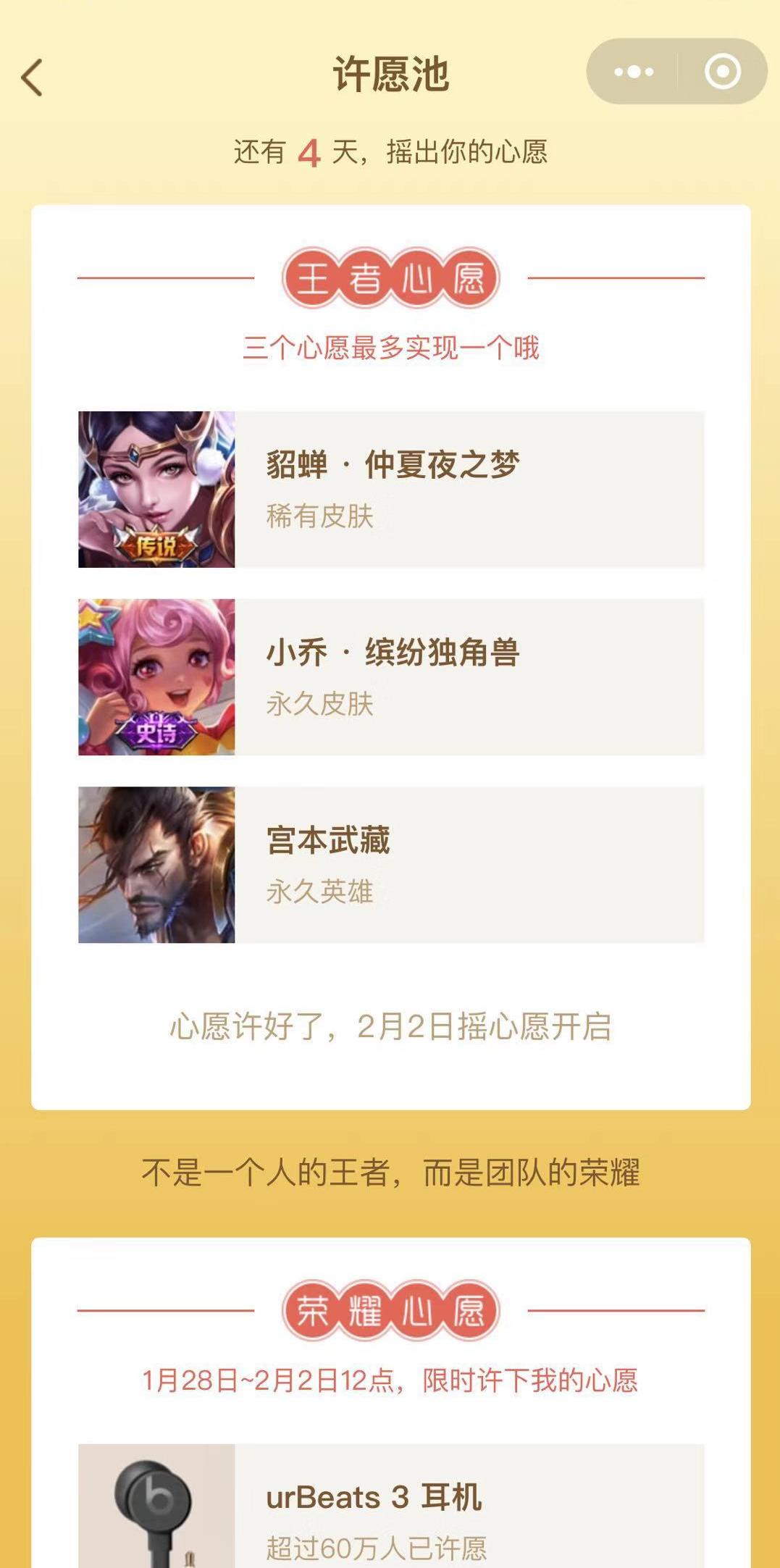Choose the 小乔·缤纷独角兽 skin wish
The width and height of the screenshot is (780, 1568).
pos(391,677)
